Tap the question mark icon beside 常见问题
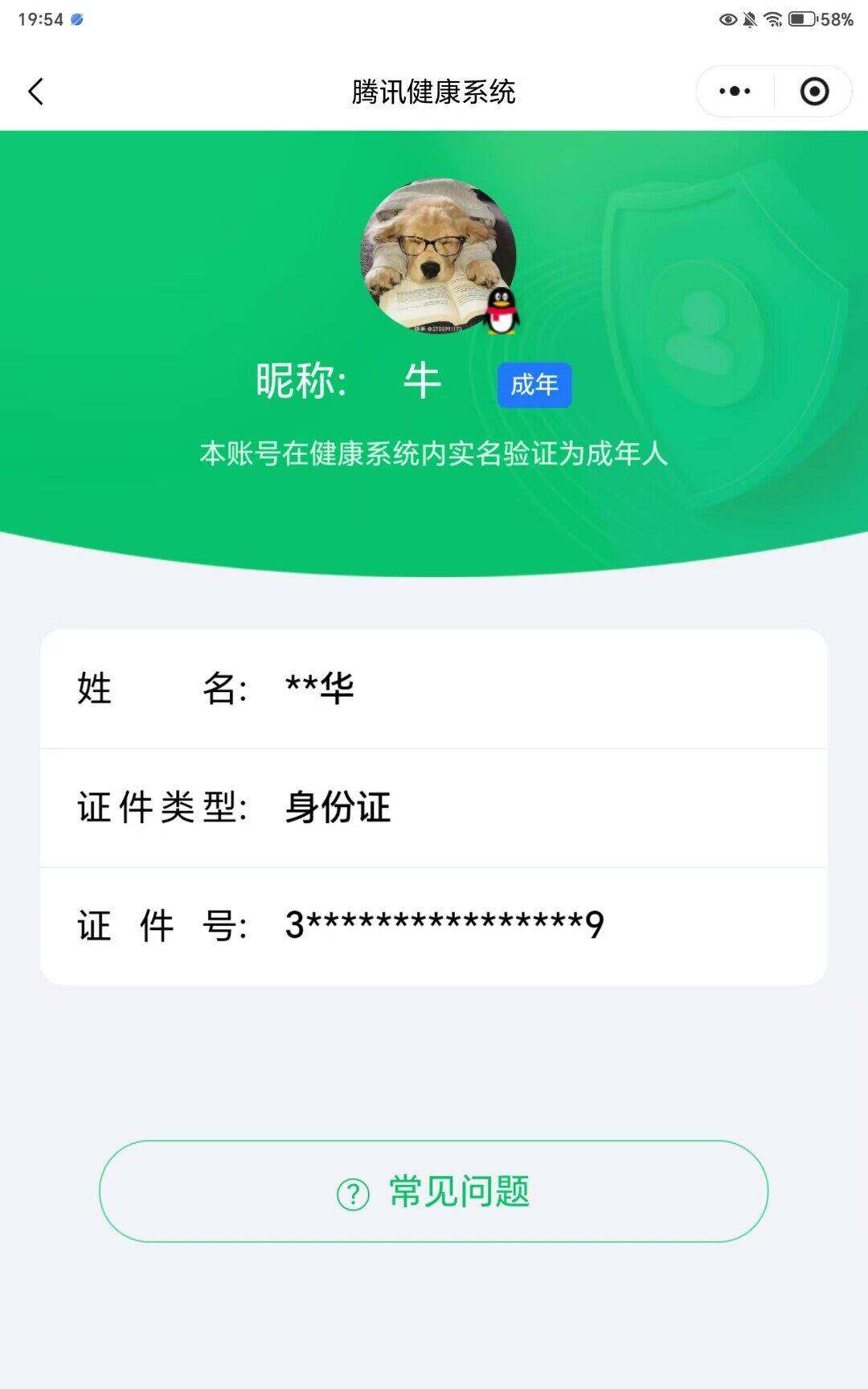Viewport: 868px width, 1389px height. tap(351, 1193)
